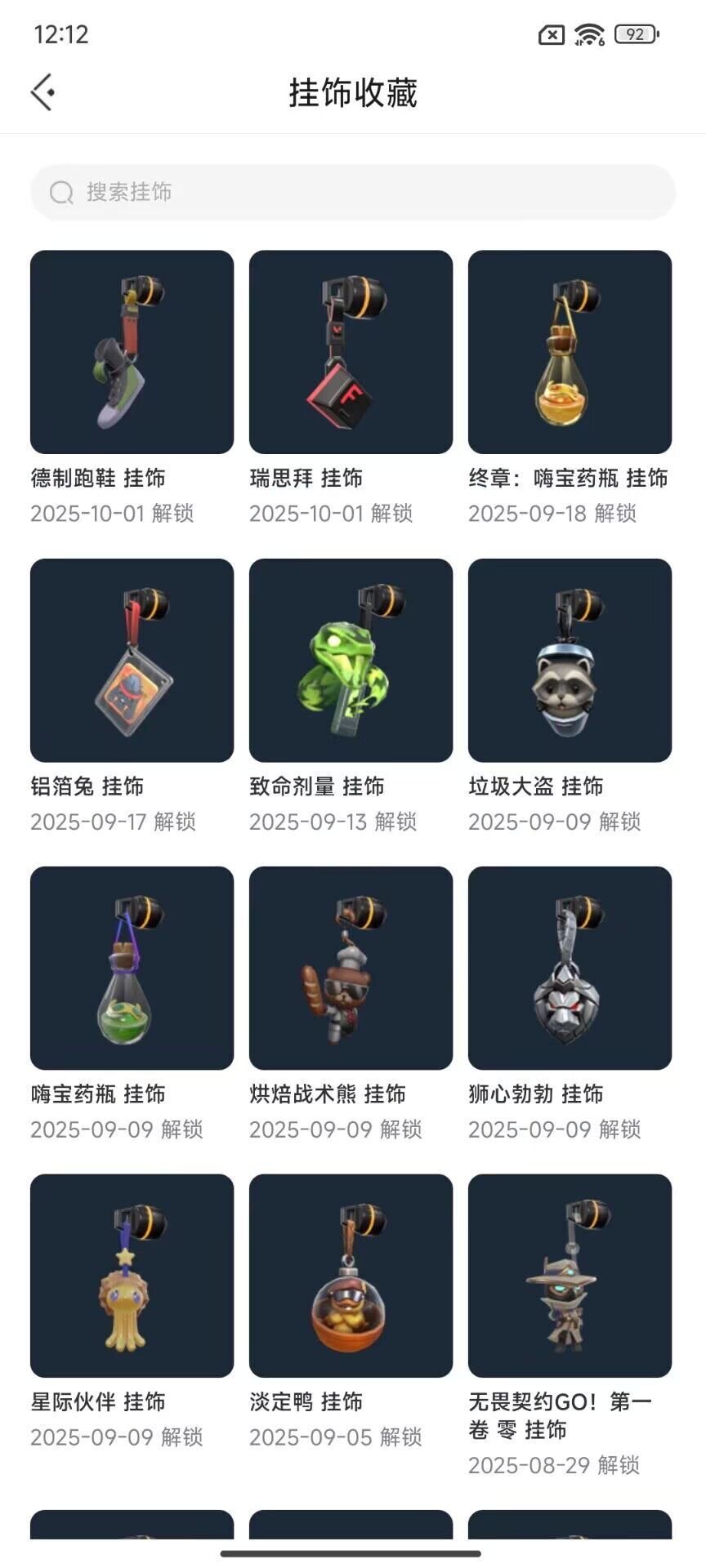Go back using the top-left arrow
Screen dimensions: 706x1568
click(x=43, y=92)
